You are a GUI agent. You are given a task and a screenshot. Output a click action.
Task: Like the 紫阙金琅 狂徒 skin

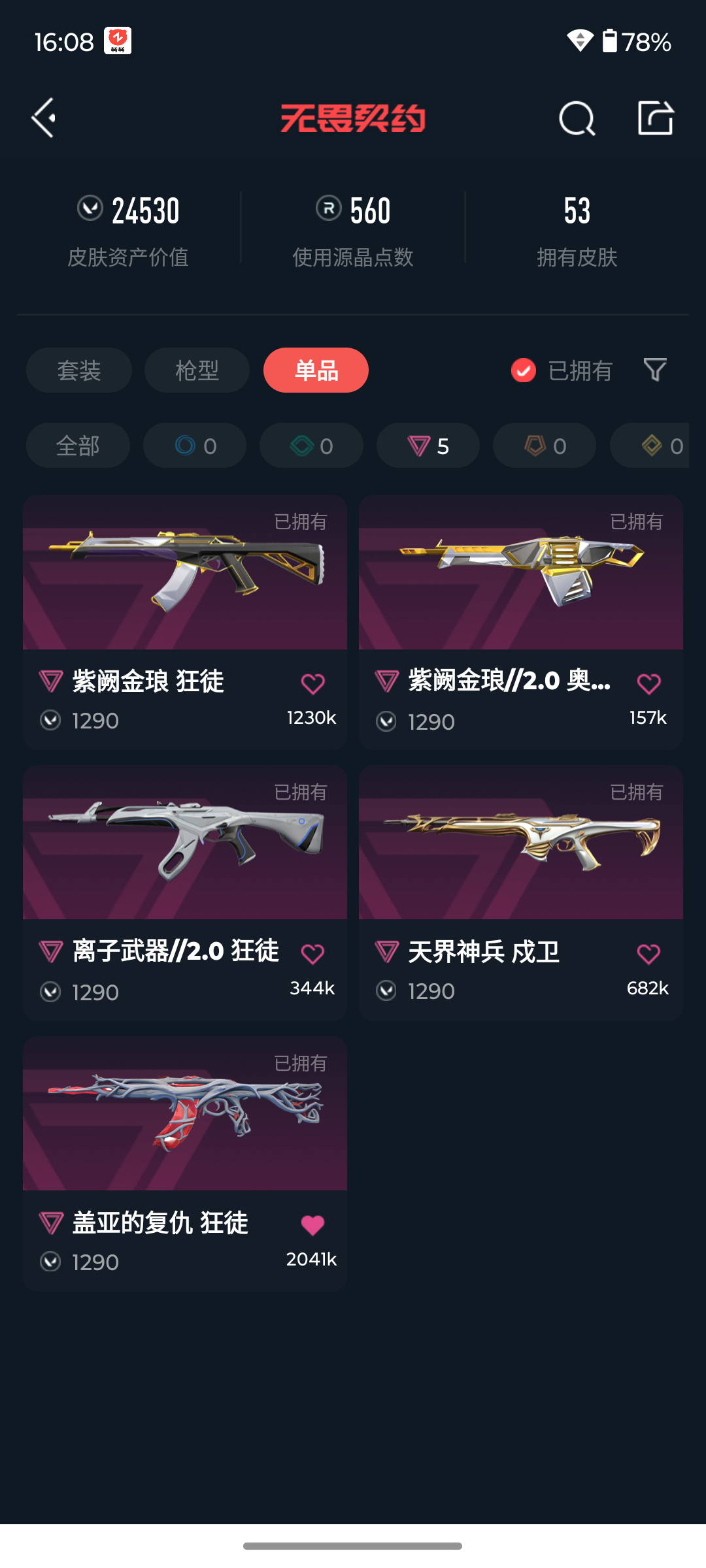[x=312, y=684]
